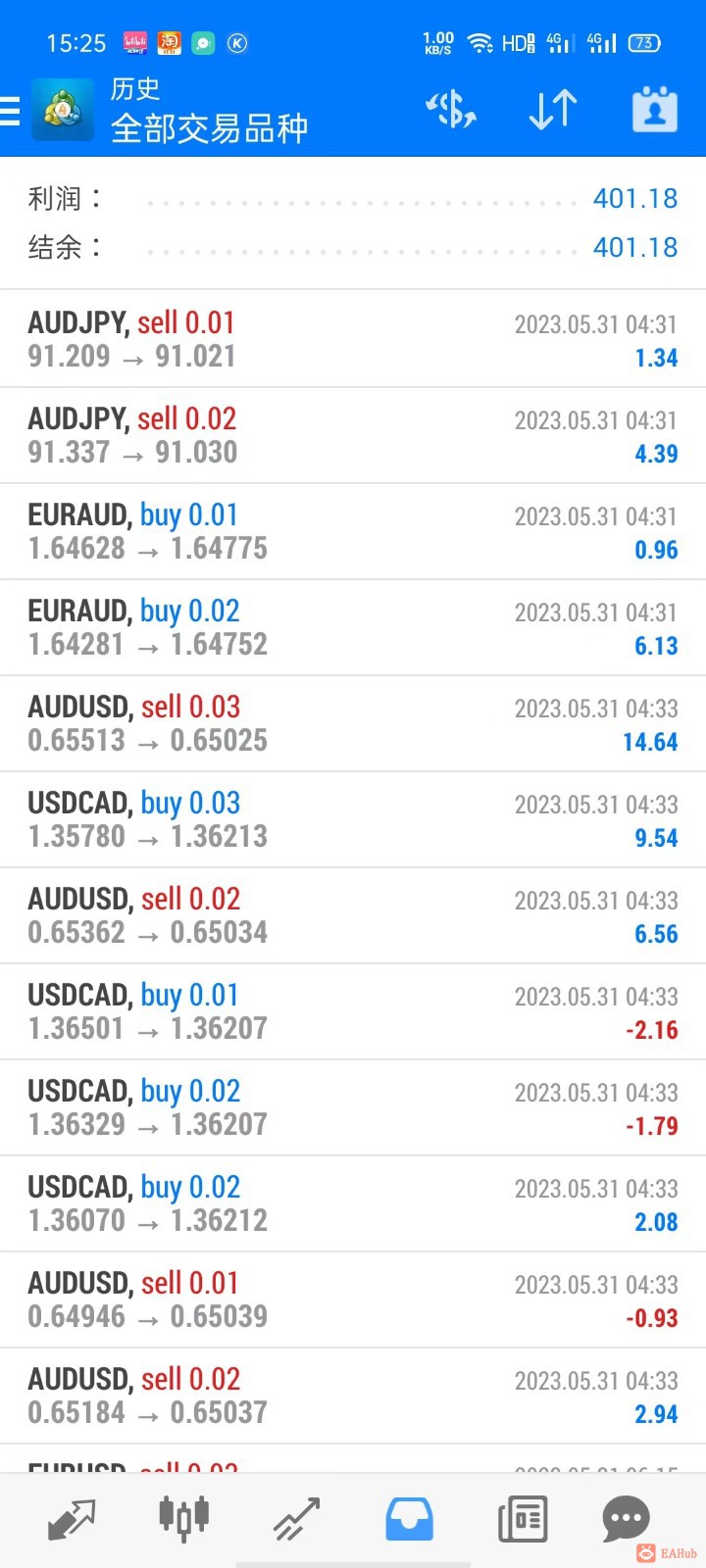Viewport: 706px width, 1568px height.
Task: Open the USDCAD buy 0.03 trade details
Action: pos(353,819)
